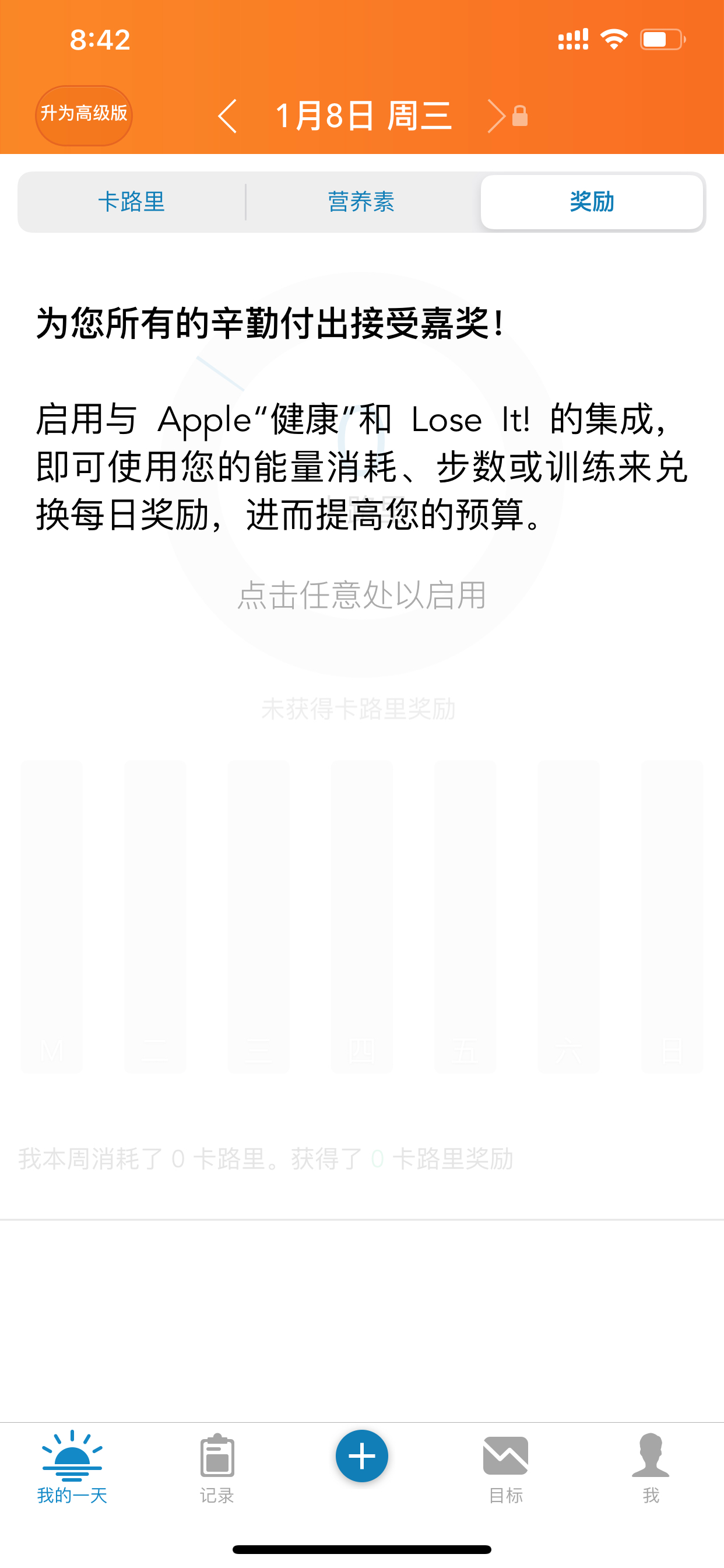Tap the locked next-day arrow
The width and height of the screenshot is (724, 1568).
tap(506, 116)
